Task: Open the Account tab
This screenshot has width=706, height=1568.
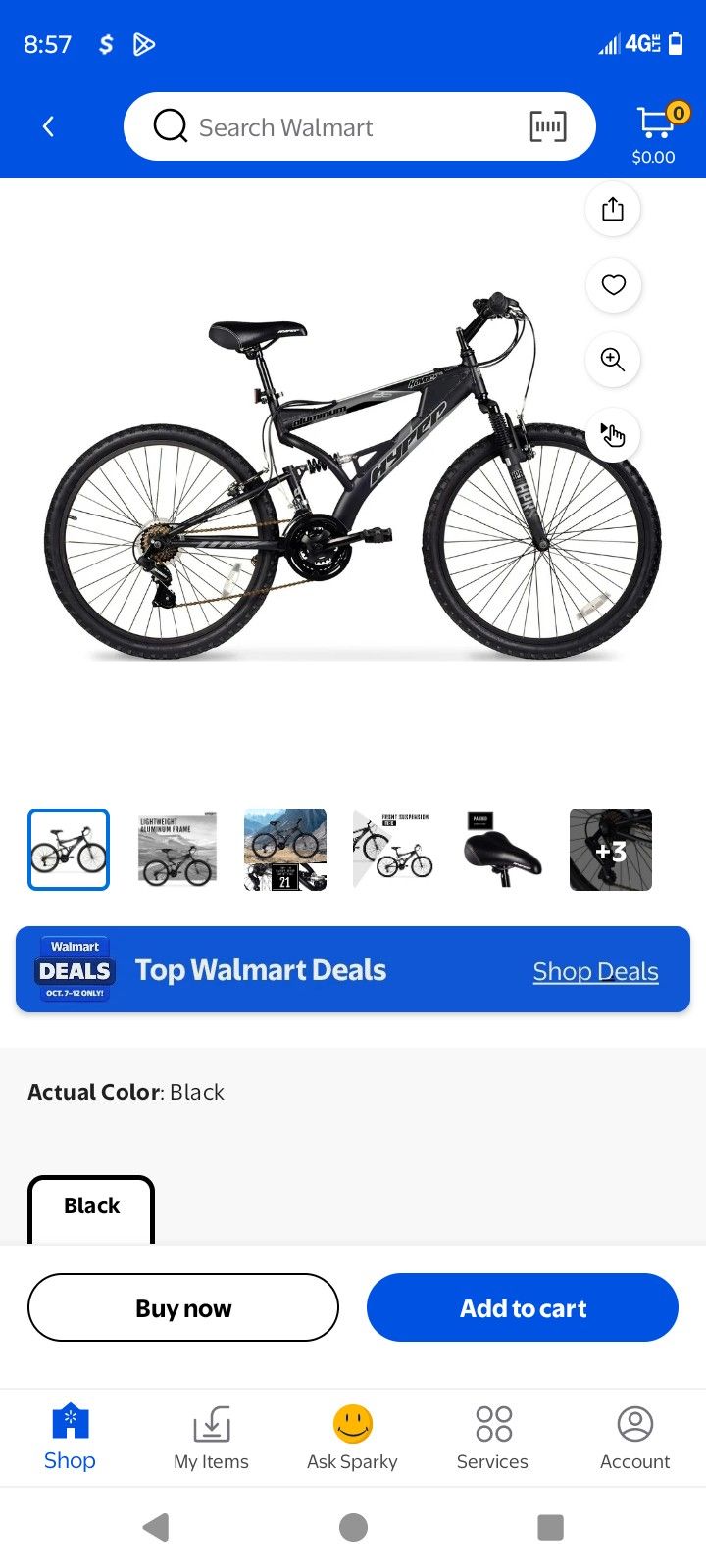Action: point(634,1438)
